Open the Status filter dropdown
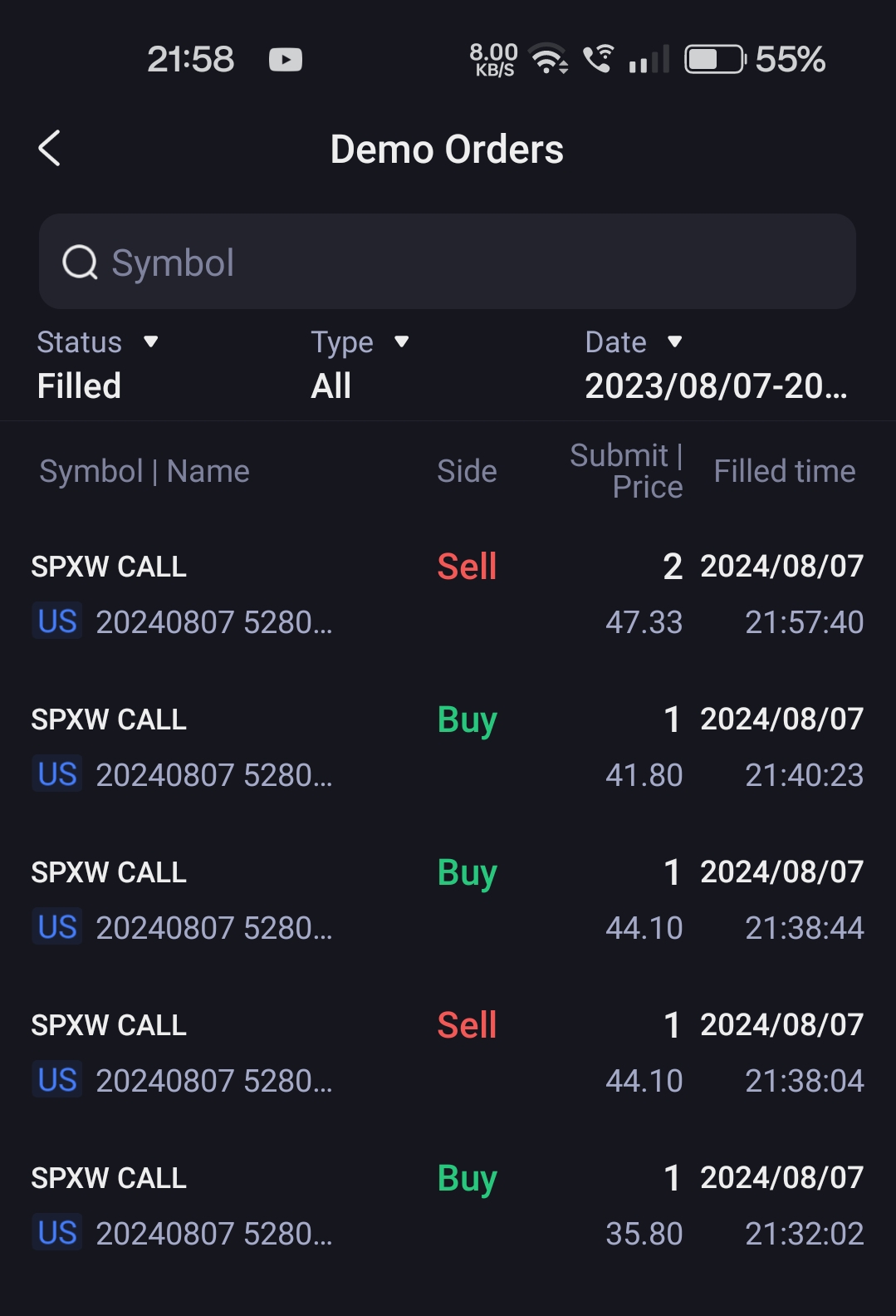 coord(98,363)
